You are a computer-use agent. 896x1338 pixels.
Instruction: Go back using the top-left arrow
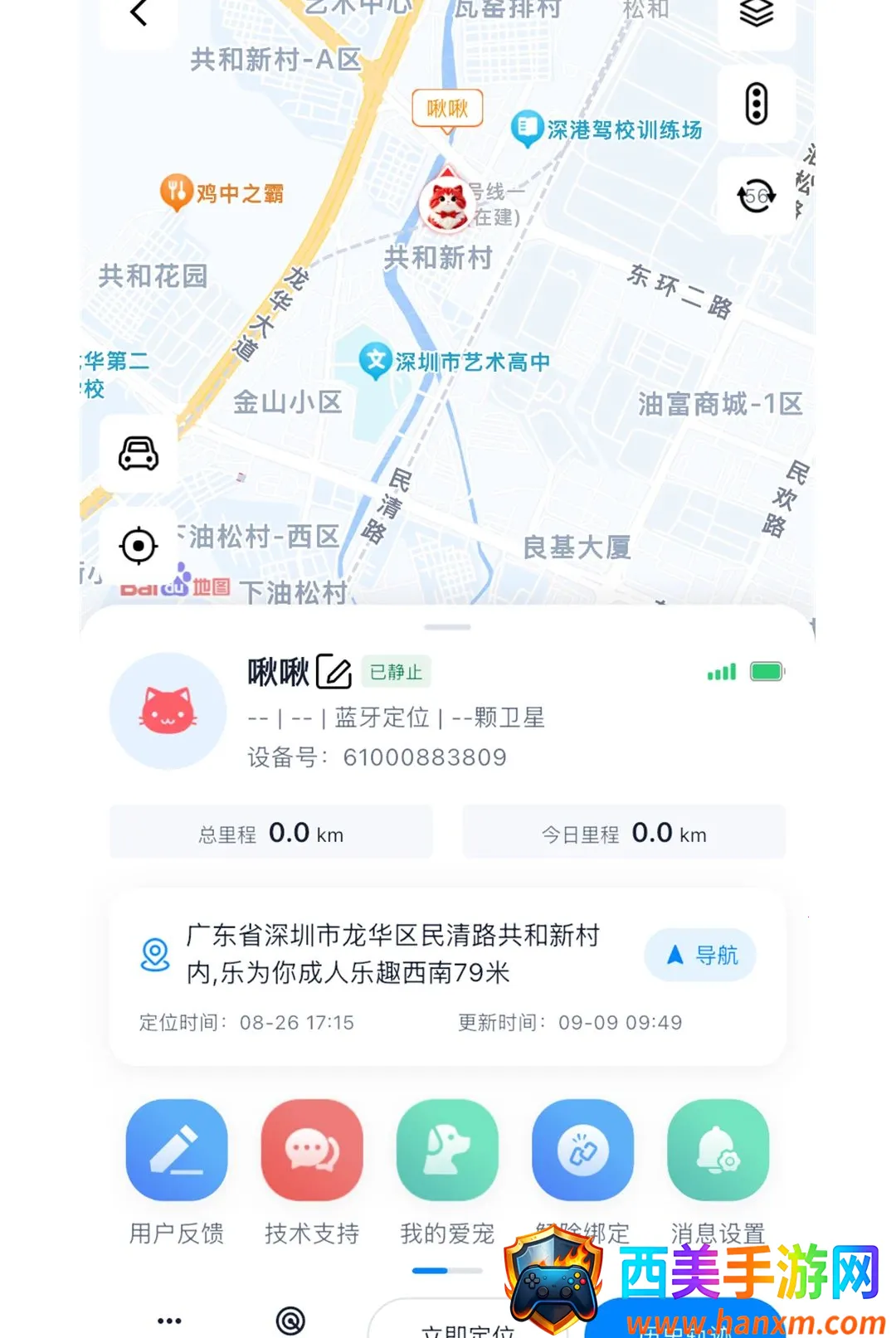139,15
